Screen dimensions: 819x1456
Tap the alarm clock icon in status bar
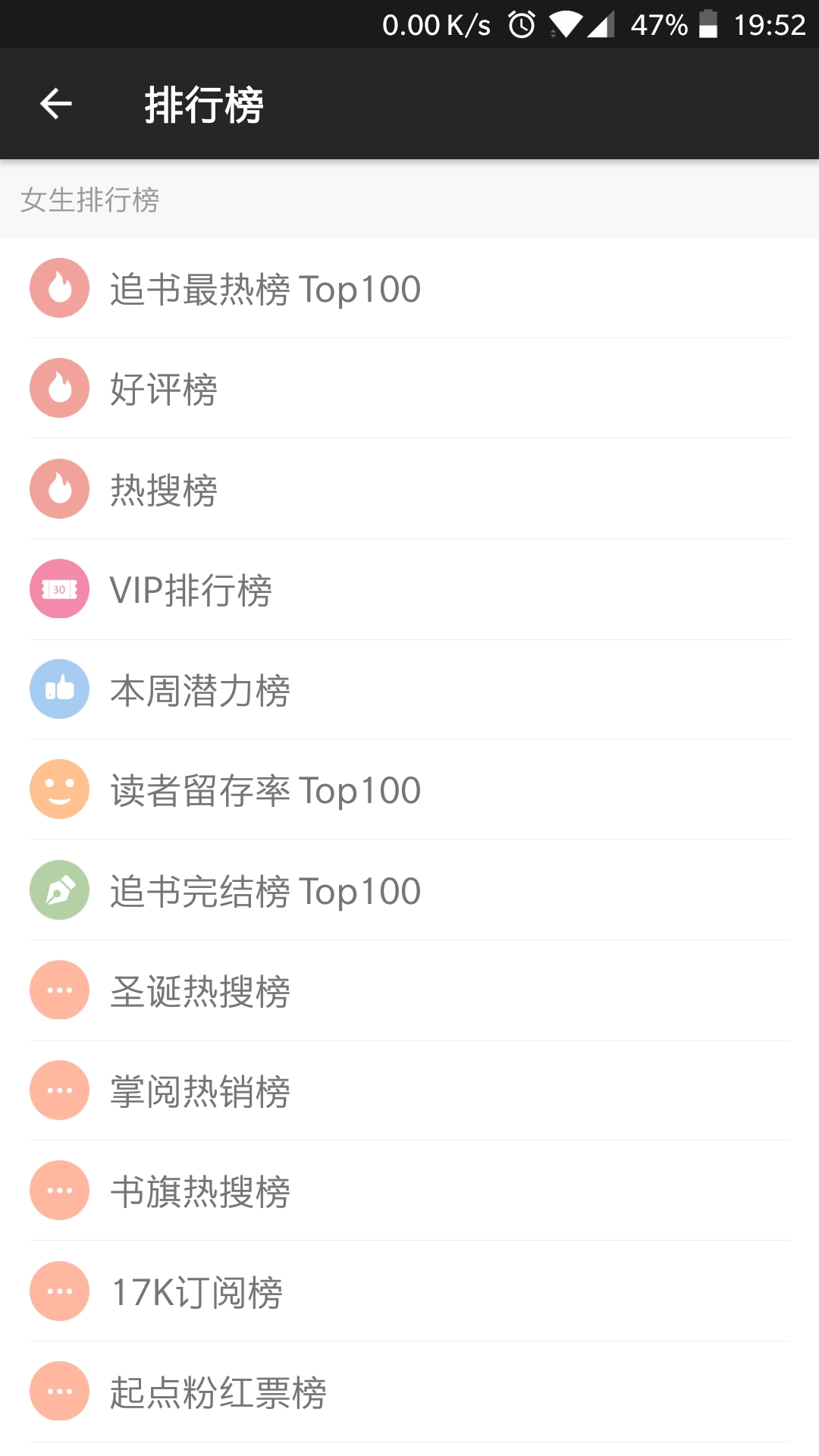[x=522, y=24]
